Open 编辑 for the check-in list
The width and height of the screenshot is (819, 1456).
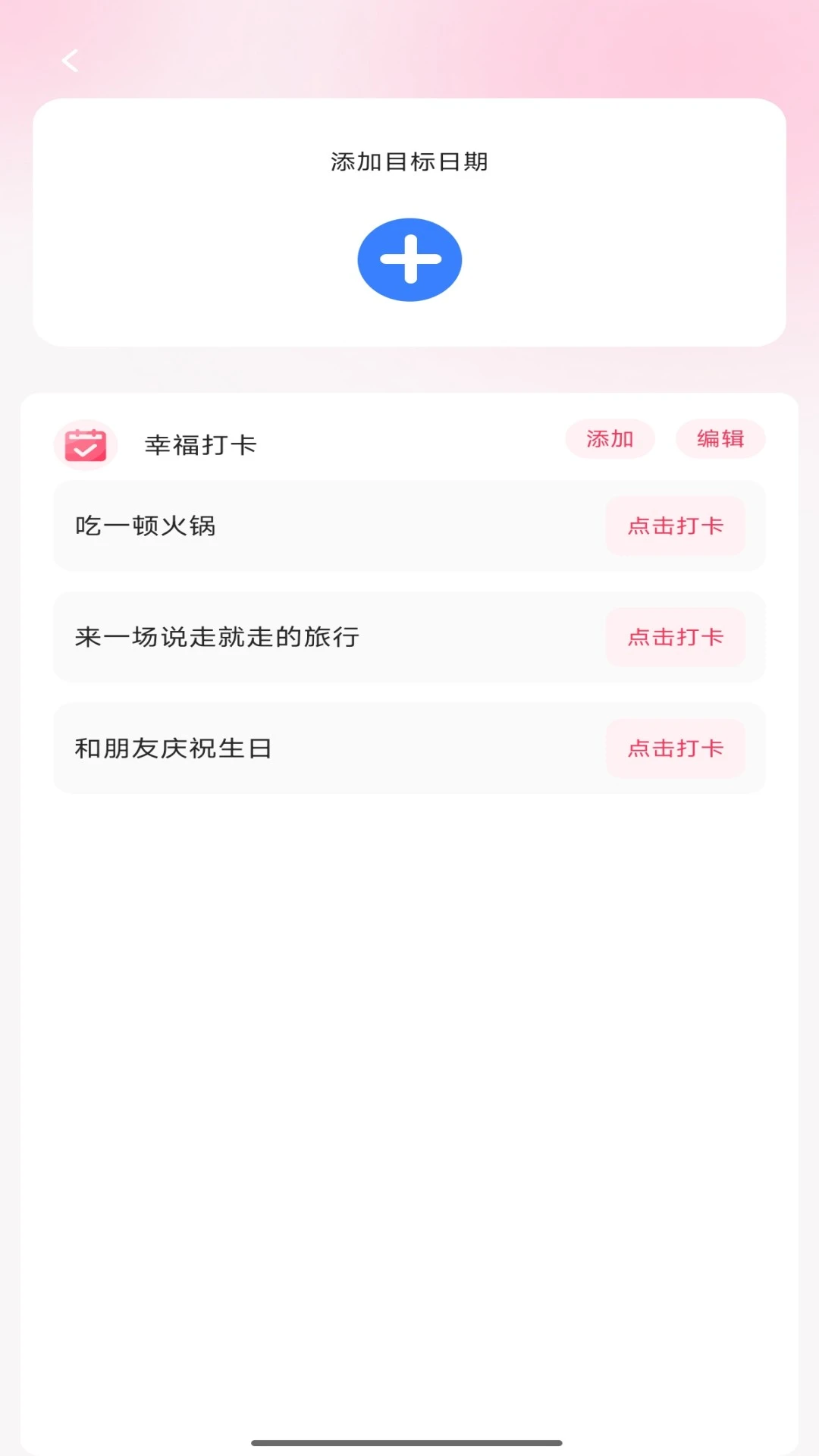(x=720, y=439)
